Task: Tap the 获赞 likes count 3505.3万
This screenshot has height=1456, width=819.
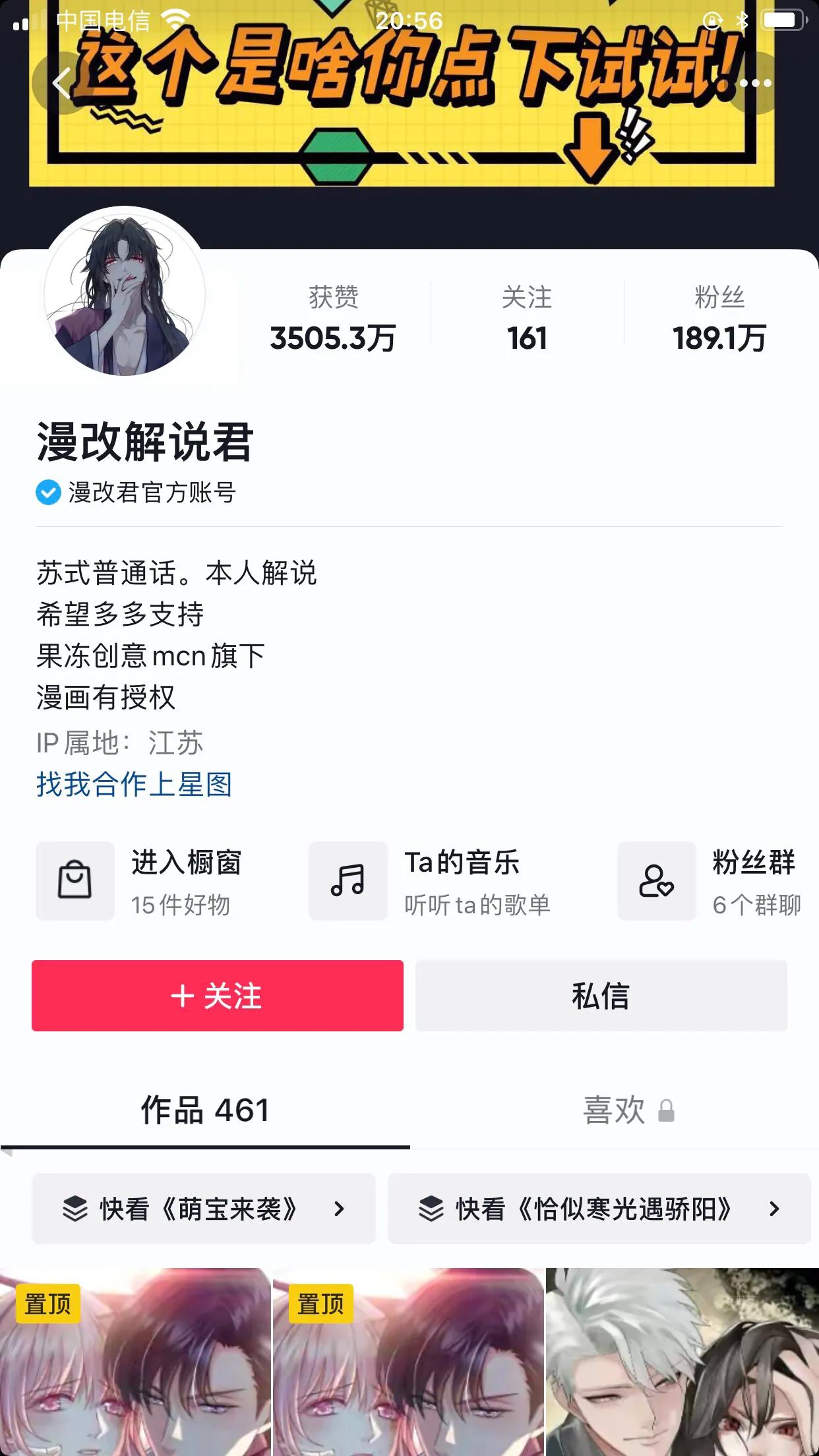Action: (334, 318)
